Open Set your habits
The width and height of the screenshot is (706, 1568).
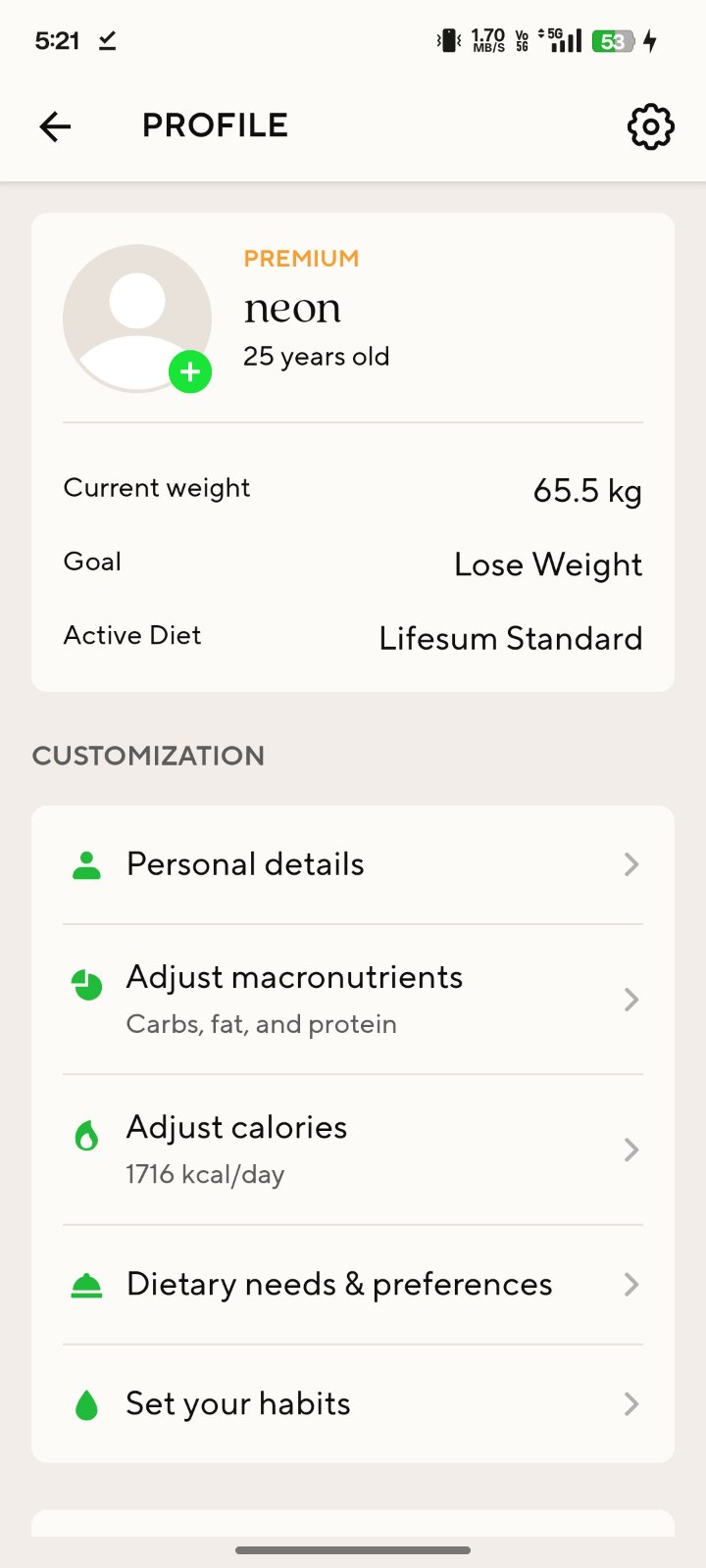(x=353, y=1403)
